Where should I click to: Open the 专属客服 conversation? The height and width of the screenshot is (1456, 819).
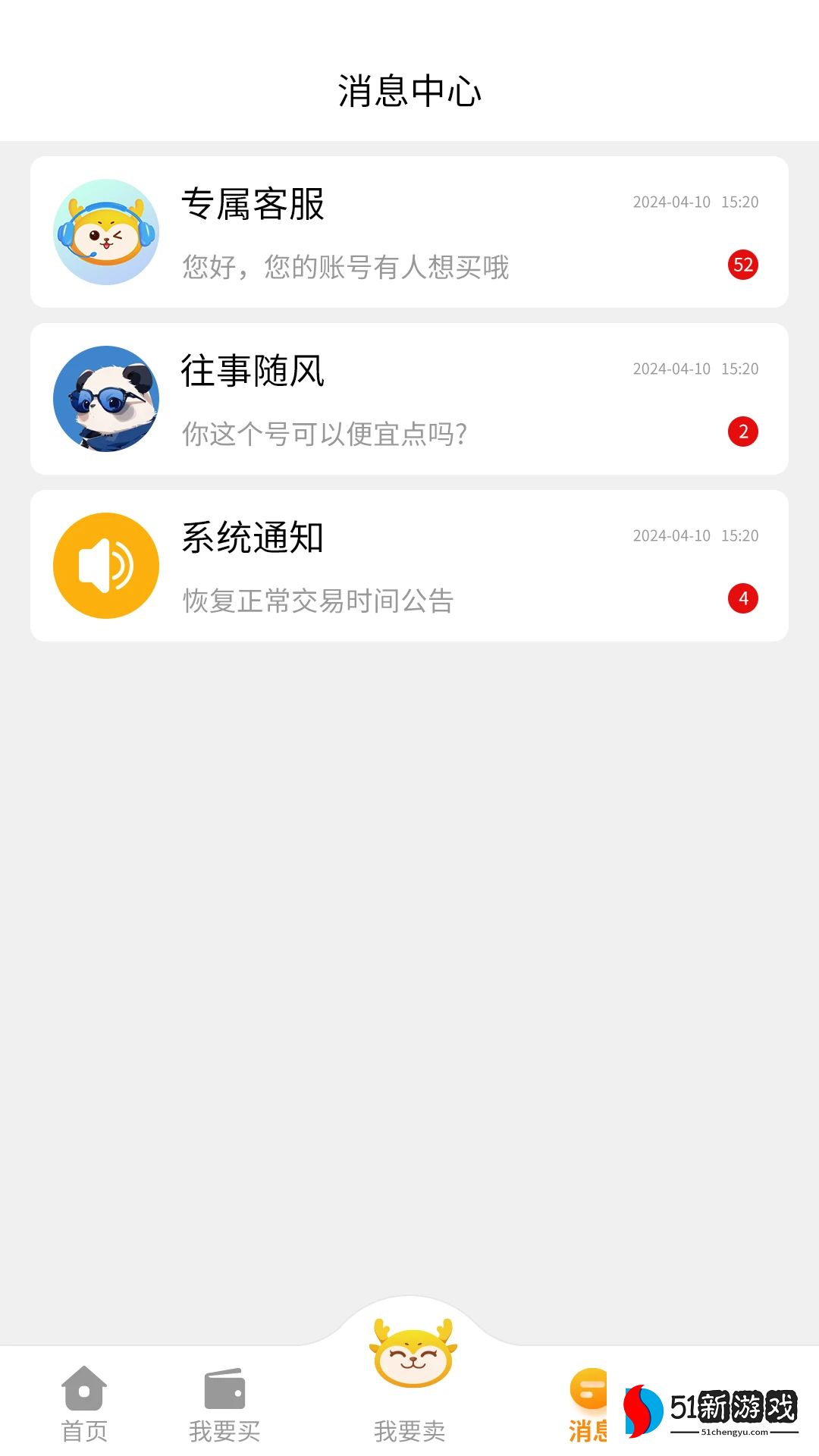(409, 232)
